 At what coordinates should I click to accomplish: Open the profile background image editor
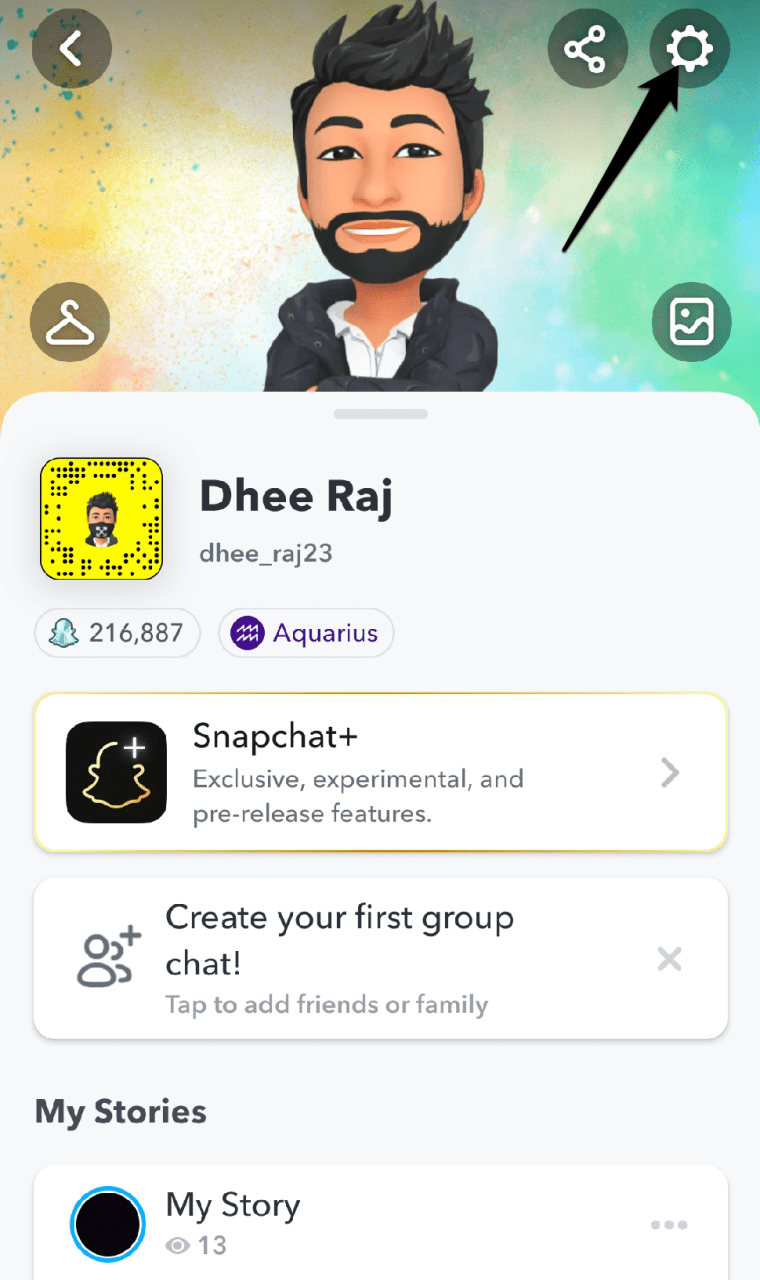(x=691, y=322)
